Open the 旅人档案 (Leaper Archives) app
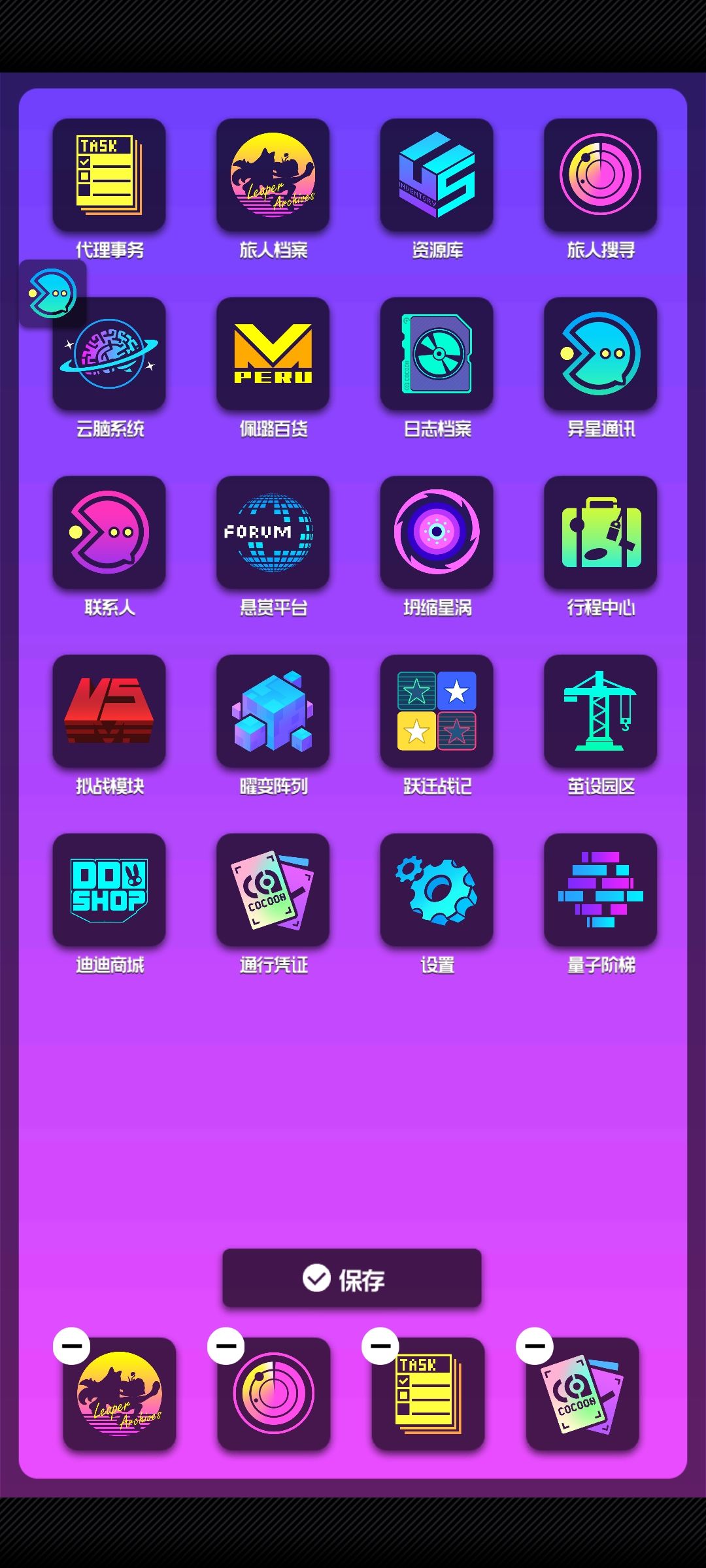The image size is (706, 1568). coord(273,175)
